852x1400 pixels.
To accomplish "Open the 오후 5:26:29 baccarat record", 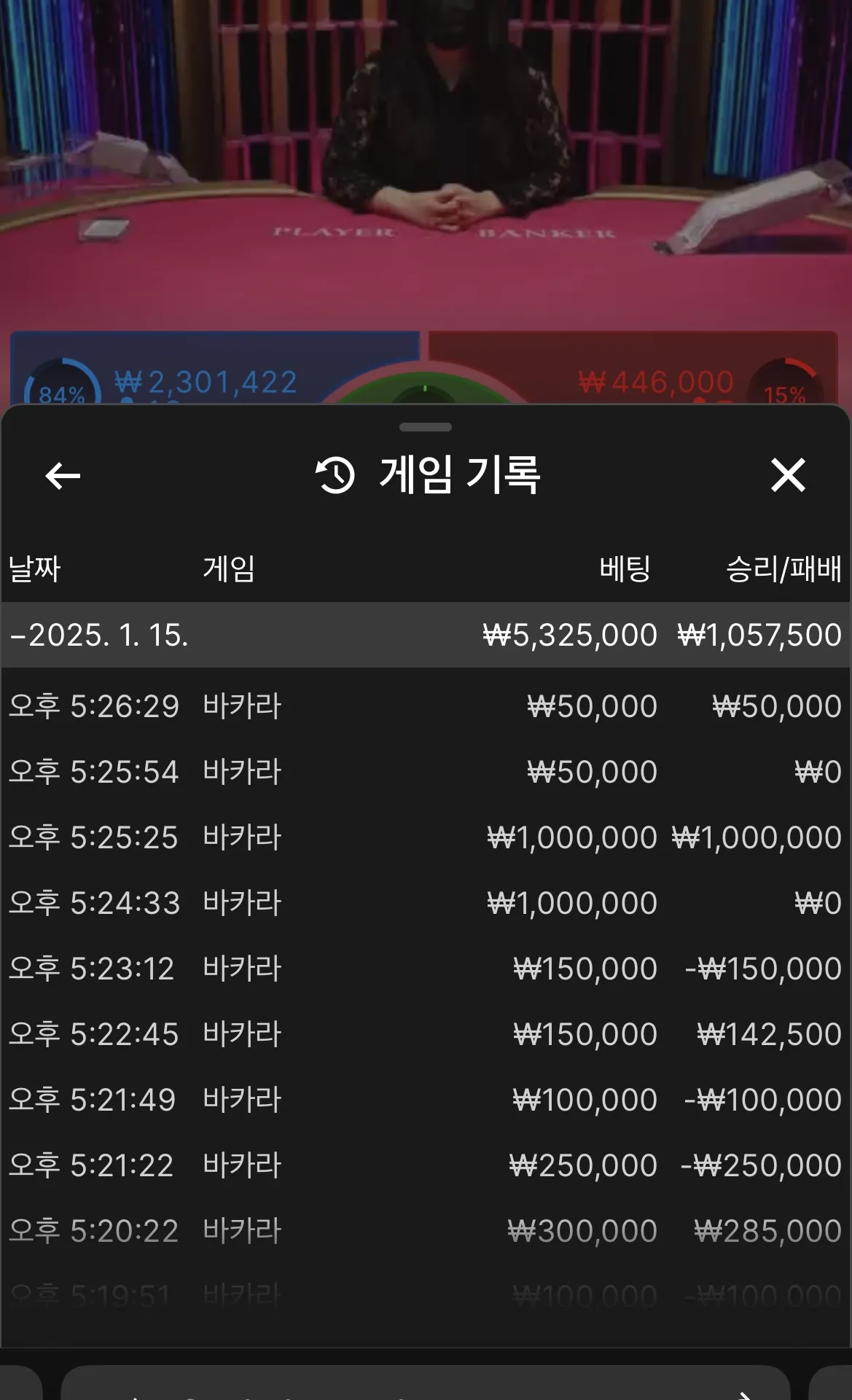I will pos(426,706).
